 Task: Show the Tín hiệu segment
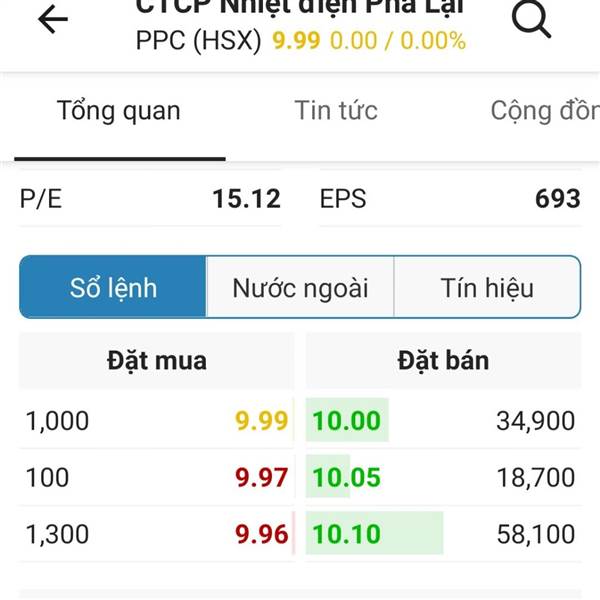click(x=487, y=288)
